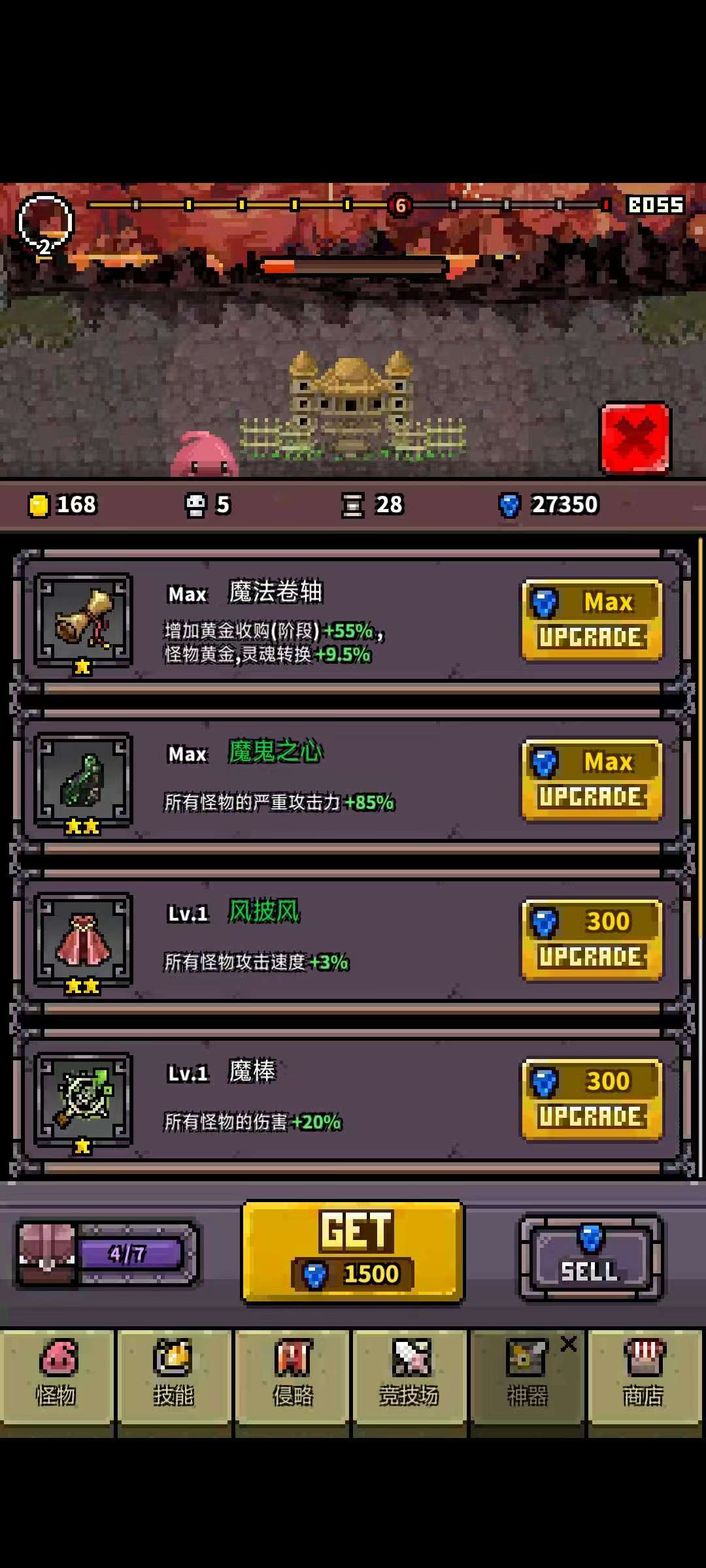The image size is (706, 1568).
Task: Upgrade 风披风 for 300 gems
Action: (592, 940)
